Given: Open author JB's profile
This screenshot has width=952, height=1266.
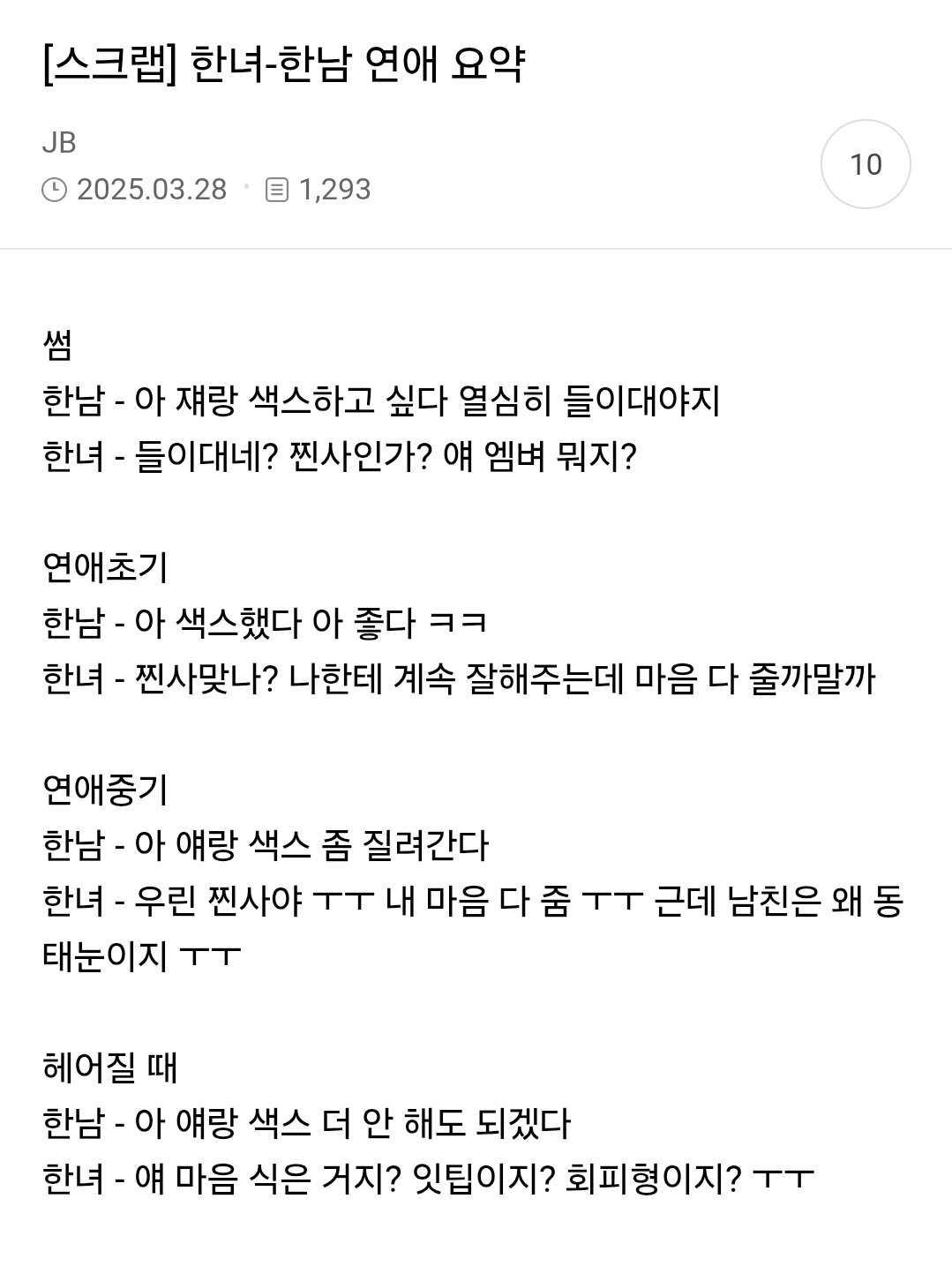Looking at the screenshot, I should coord(59,143).
